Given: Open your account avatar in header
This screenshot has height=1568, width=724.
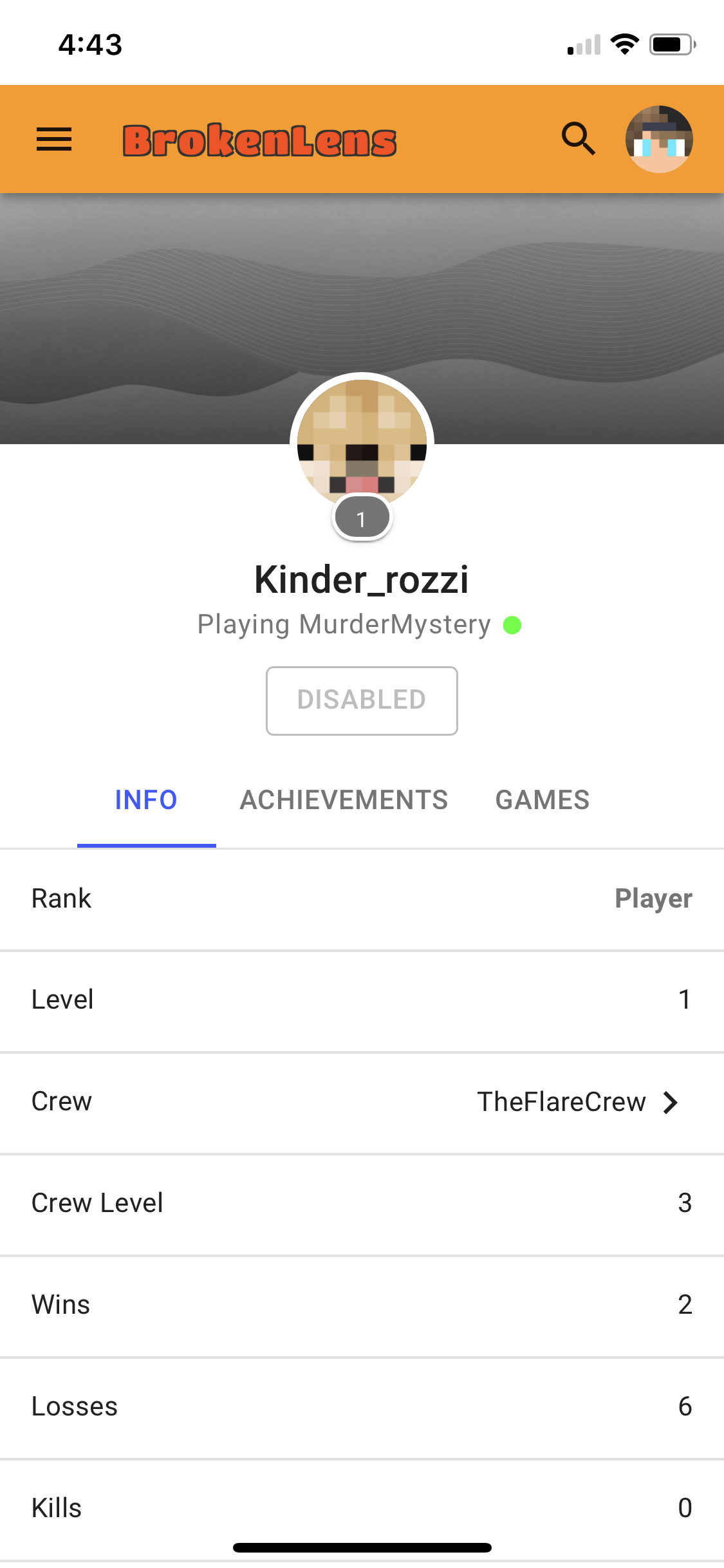Looking at the screenshot, I should click(659, 139).
